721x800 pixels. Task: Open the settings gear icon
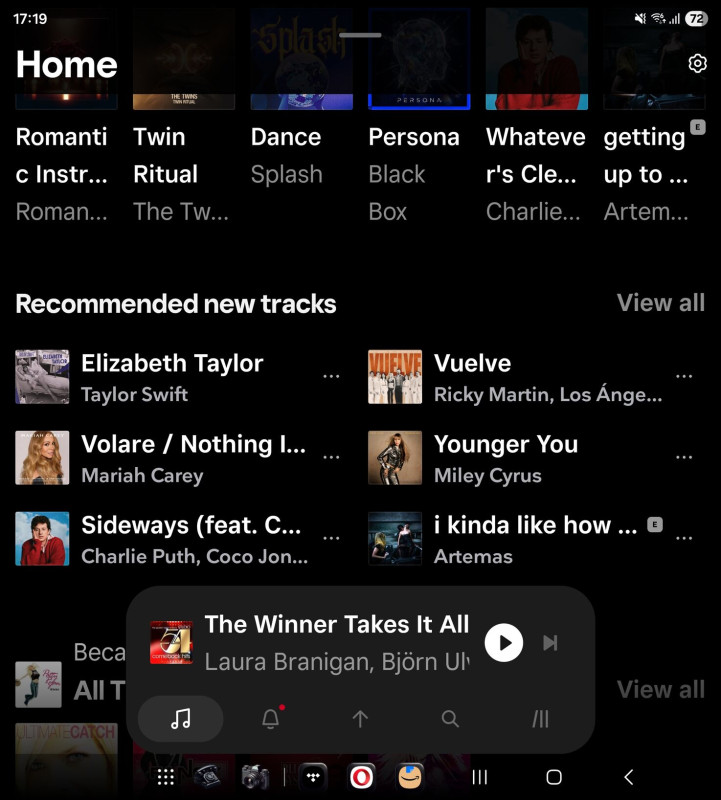tap(697, 64)
